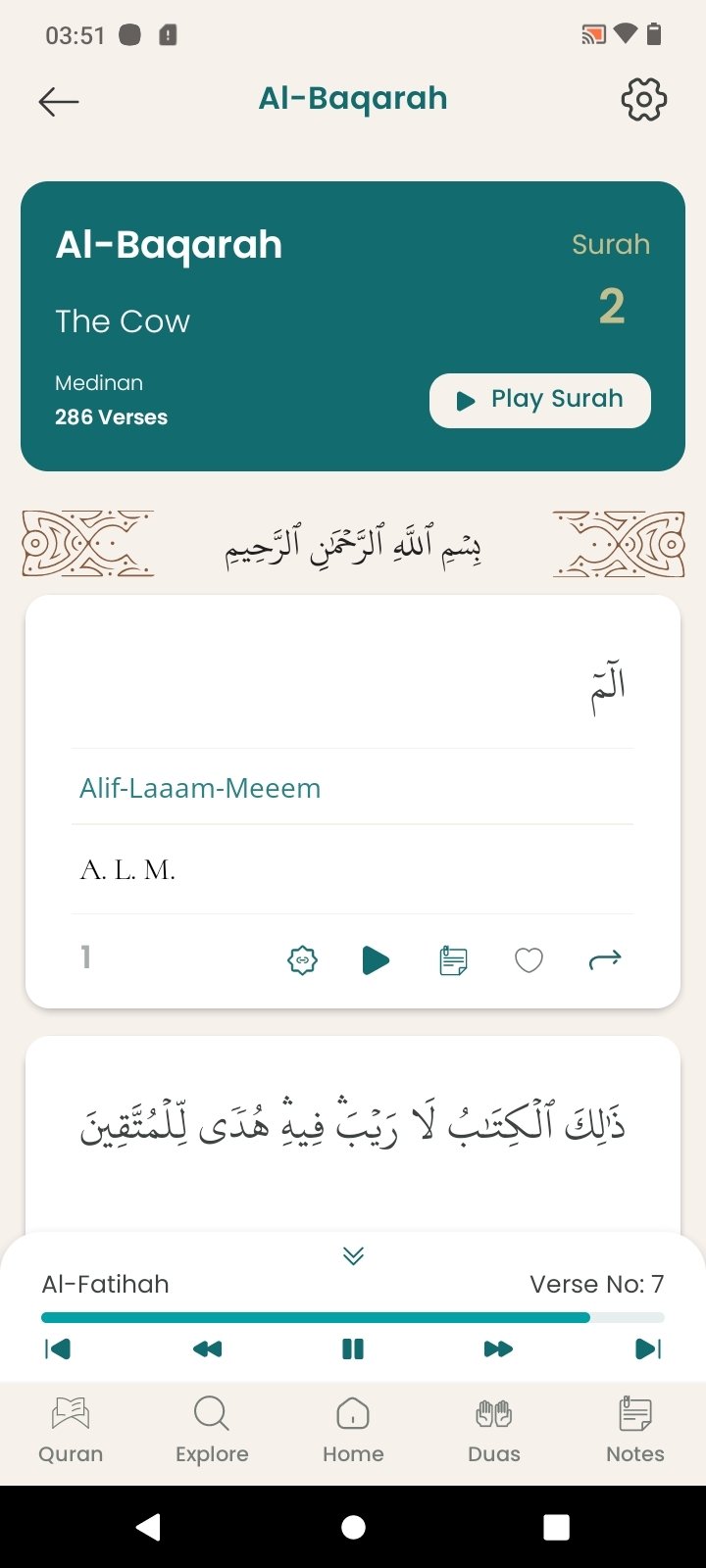The height and width of the screenshot is (1568, 706).
Task: Tap the Play Surah button
Action: 540,400
